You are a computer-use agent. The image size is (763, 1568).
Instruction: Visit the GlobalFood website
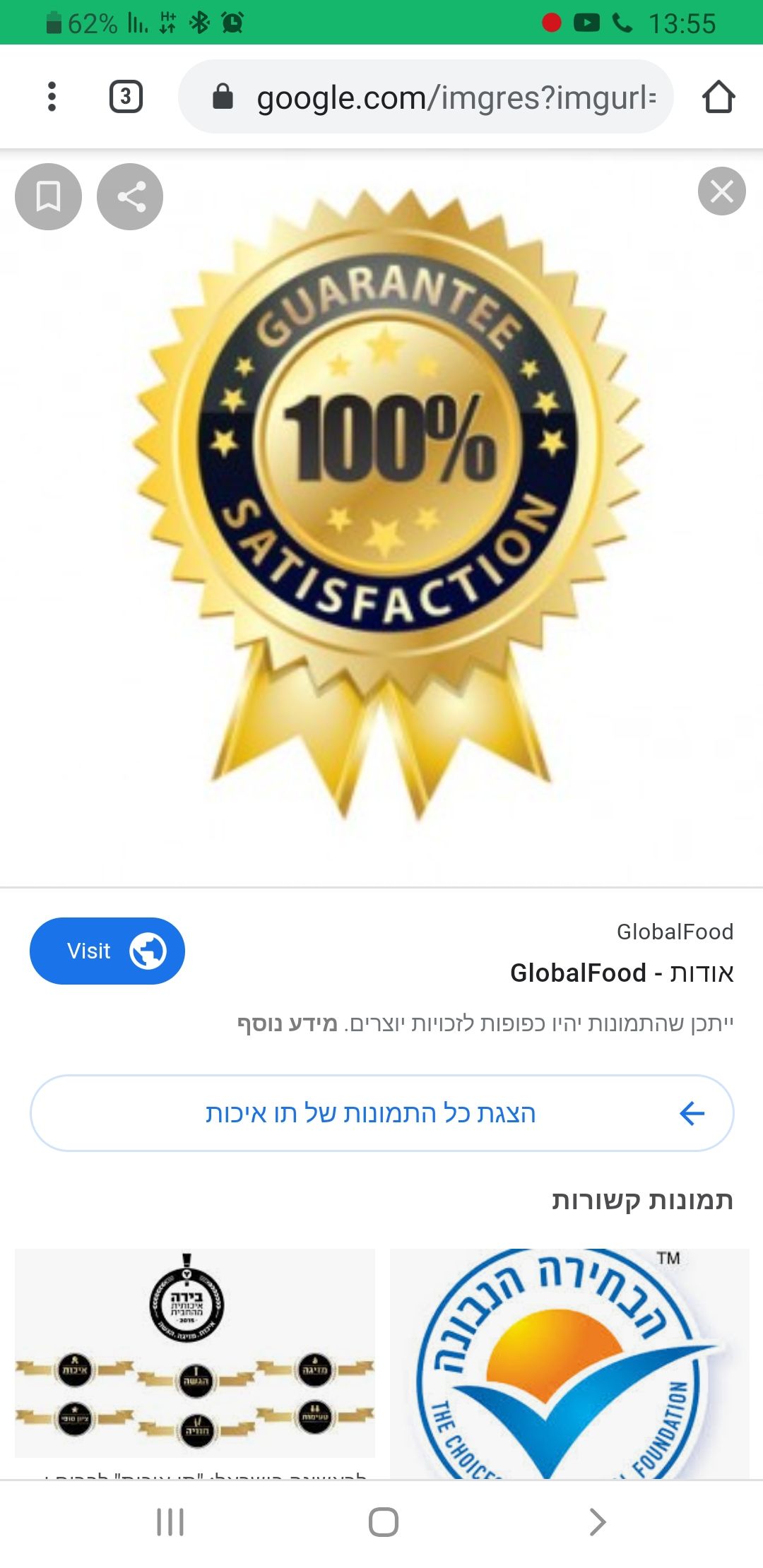click(107, 951)
